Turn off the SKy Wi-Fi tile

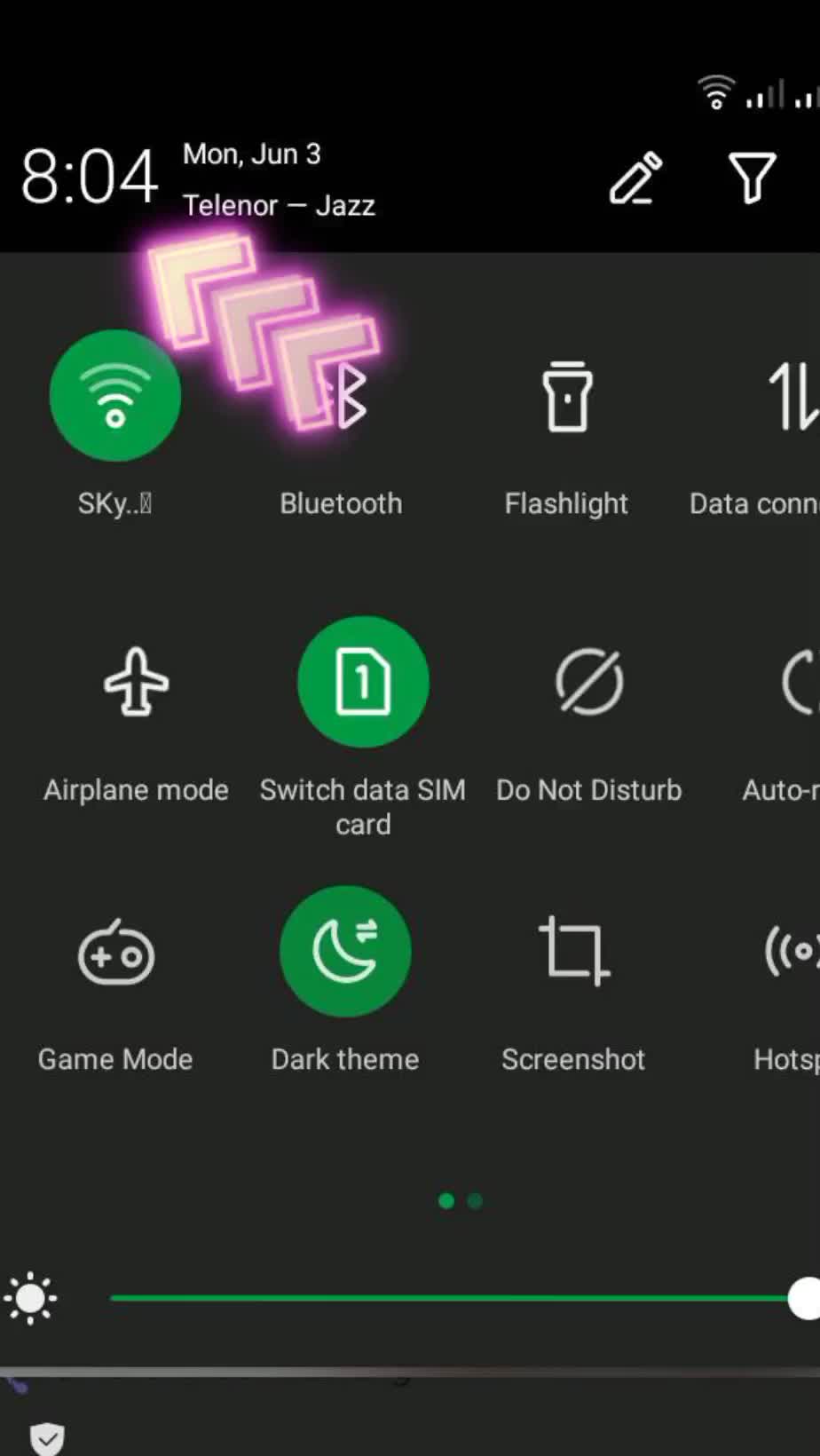click(115, 395)
